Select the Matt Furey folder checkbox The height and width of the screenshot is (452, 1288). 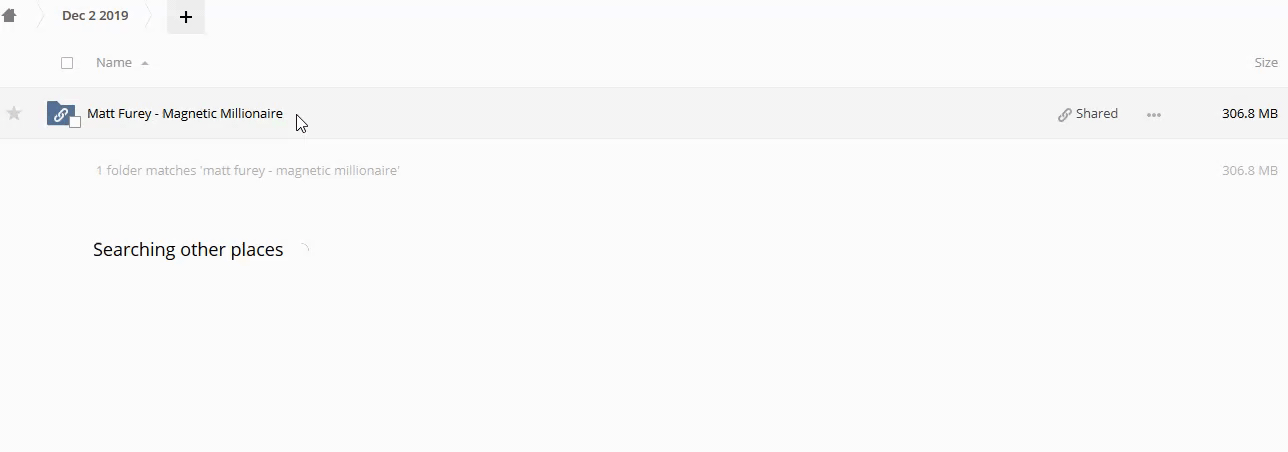[75, 122]
